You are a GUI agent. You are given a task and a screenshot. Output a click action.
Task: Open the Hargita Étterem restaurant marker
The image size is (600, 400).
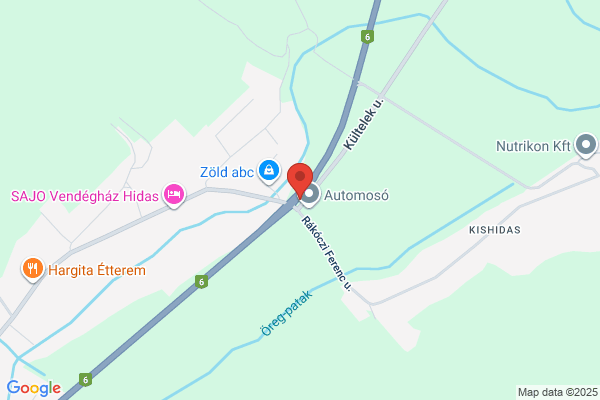33,269
